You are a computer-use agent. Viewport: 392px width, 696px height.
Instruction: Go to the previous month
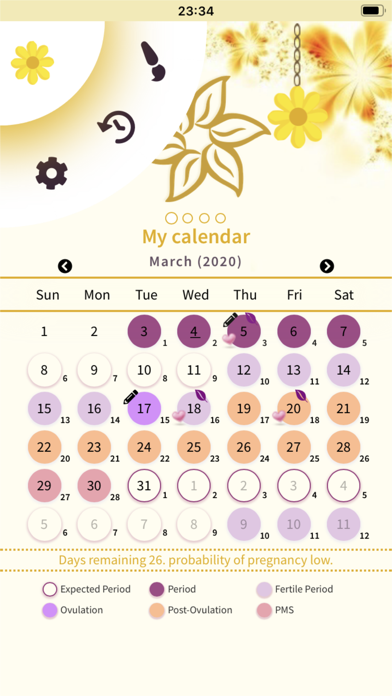pyautogui.click(x=65, y=266)
